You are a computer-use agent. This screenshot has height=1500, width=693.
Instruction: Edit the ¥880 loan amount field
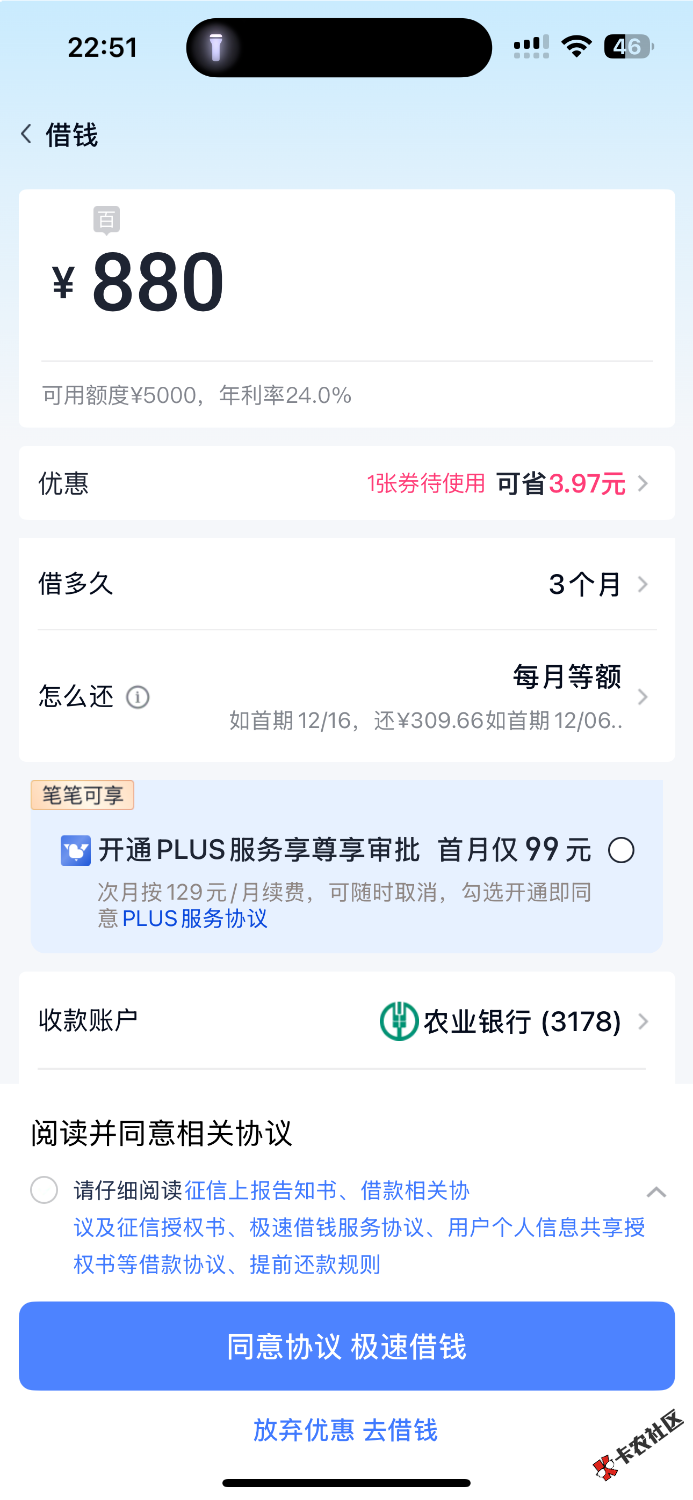pyautogui.click(x=159, y=284)
